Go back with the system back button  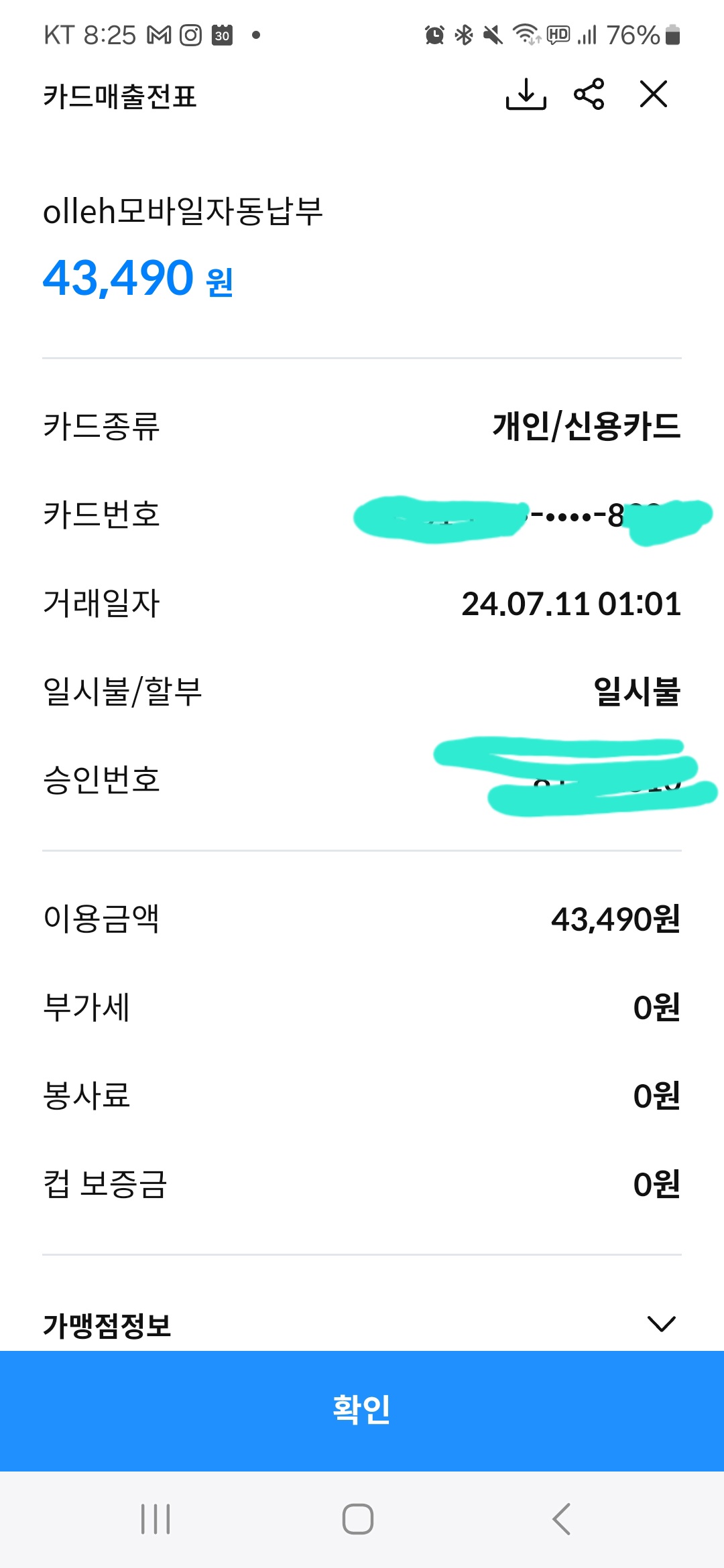click(x=562, y=1519)
